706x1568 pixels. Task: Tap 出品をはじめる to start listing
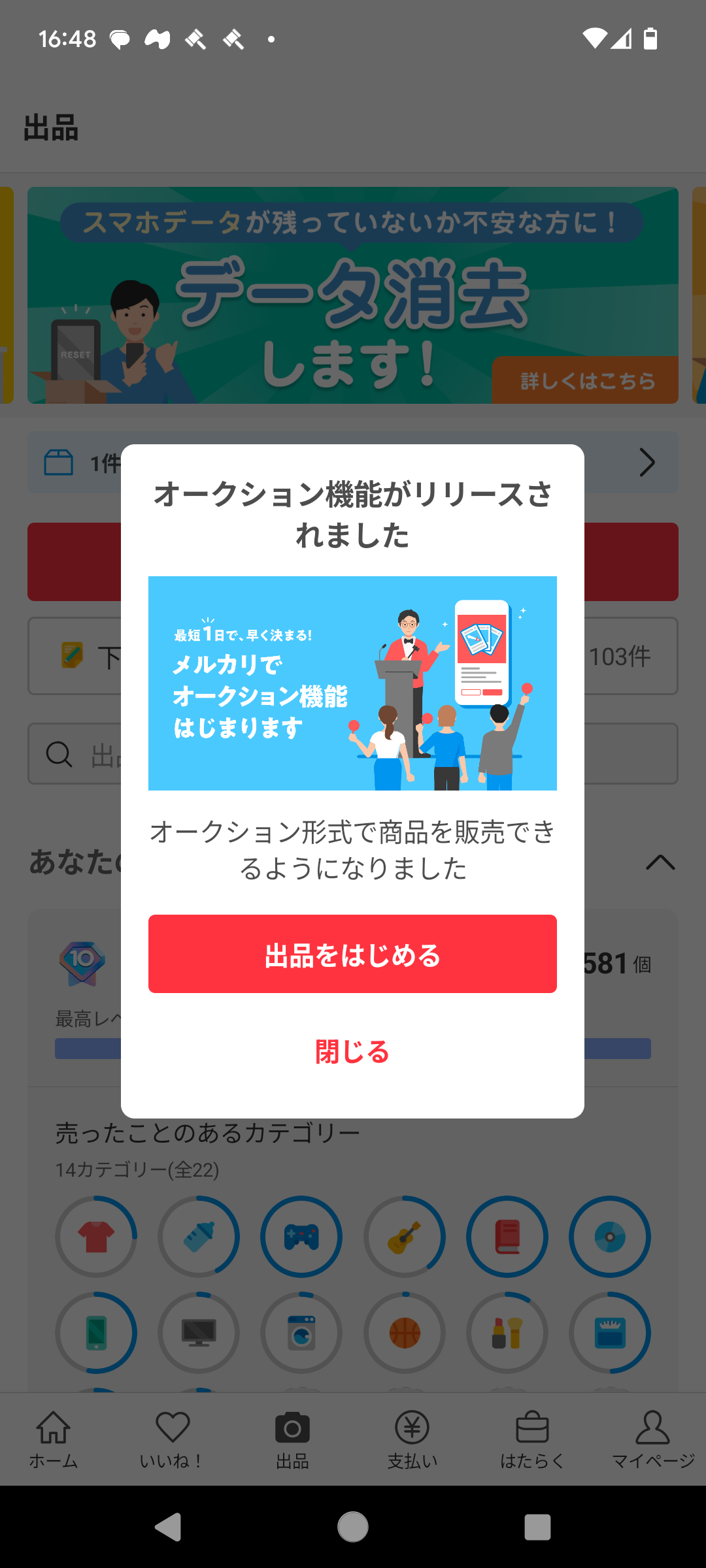point(352,954)
